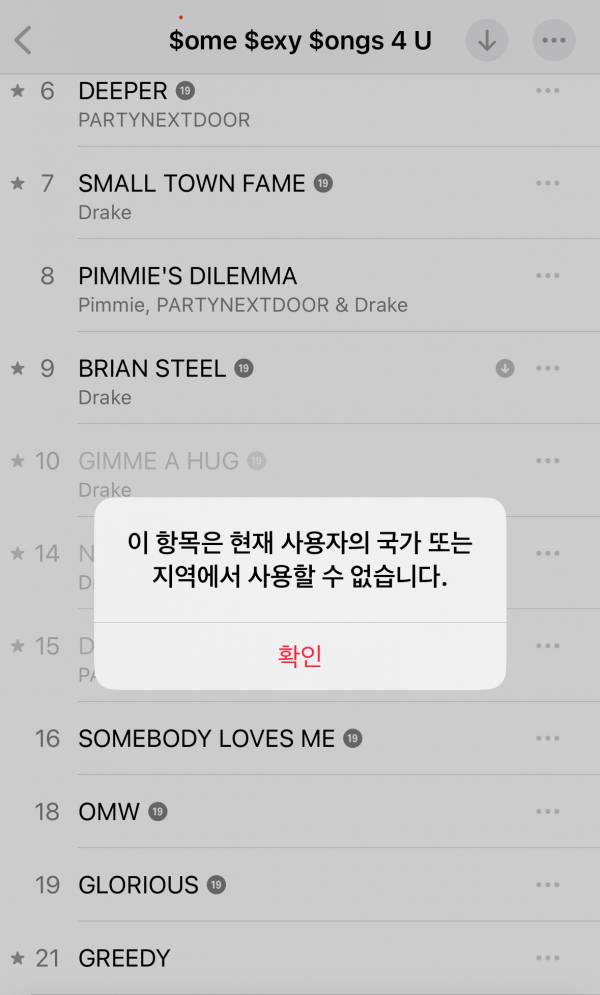This screenshot has width=600, height=995.
Task: Play SOMEBODY LOVES ME
Action: tap(206, 739)
